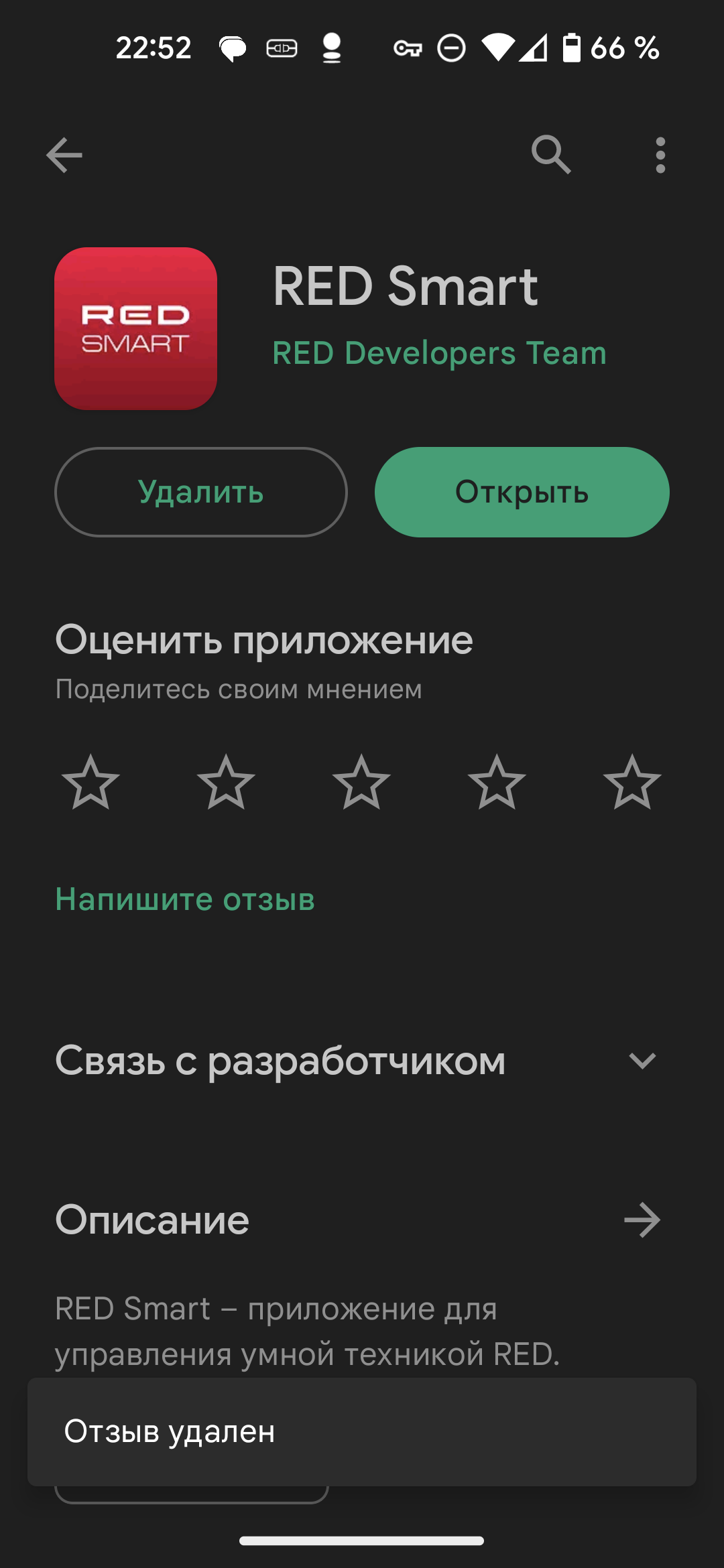Open search in Play Store
The width and height of the screenshot is (724, 1568).
tap(551, 155)
